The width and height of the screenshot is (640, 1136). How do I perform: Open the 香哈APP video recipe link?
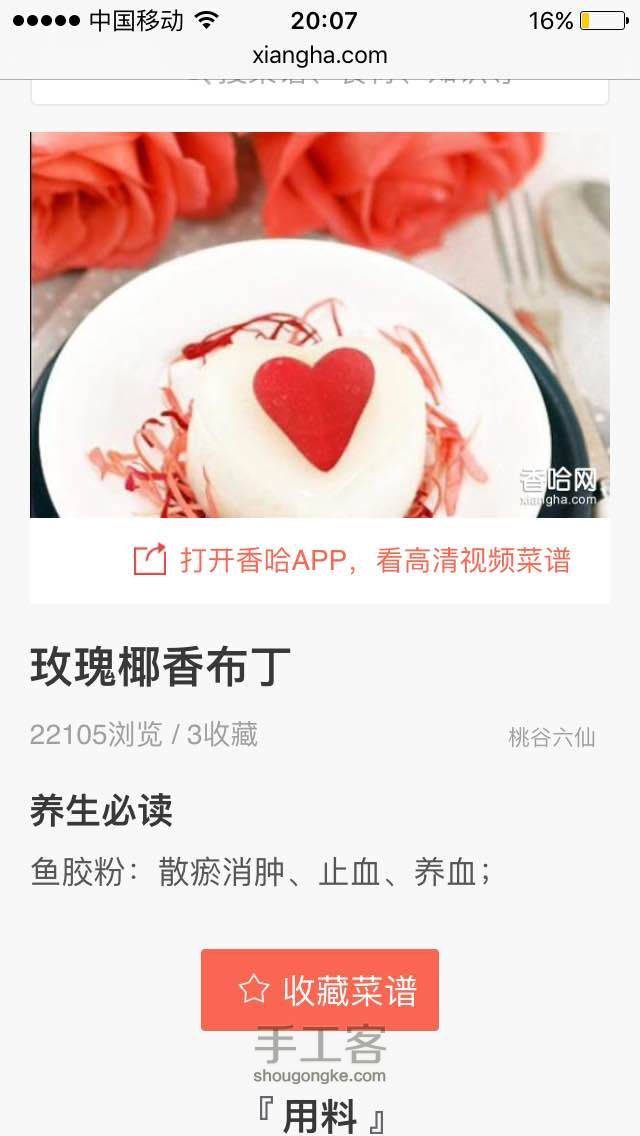click(x=352, y=560)
